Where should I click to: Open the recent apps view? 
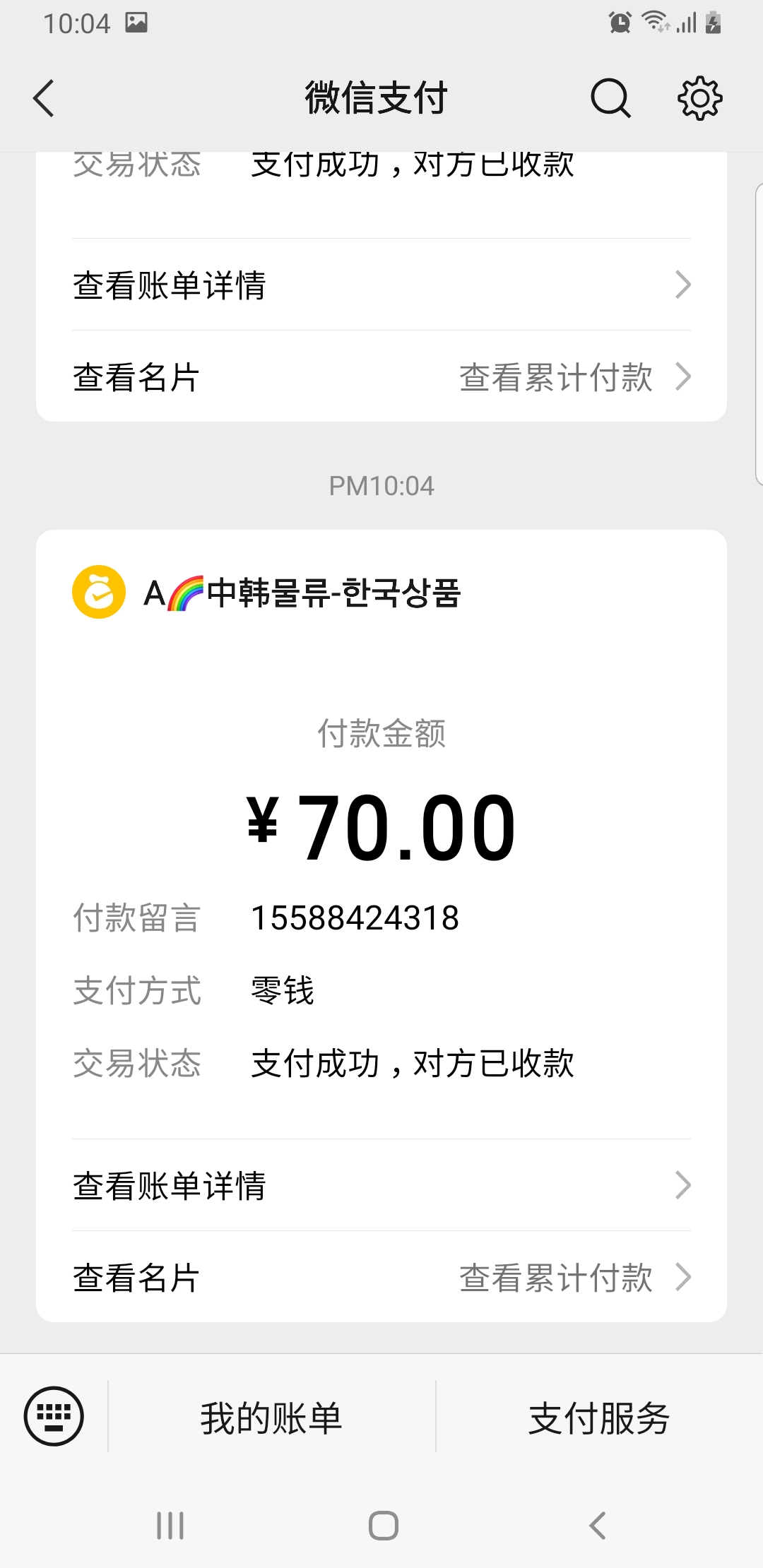point(170,1526)
